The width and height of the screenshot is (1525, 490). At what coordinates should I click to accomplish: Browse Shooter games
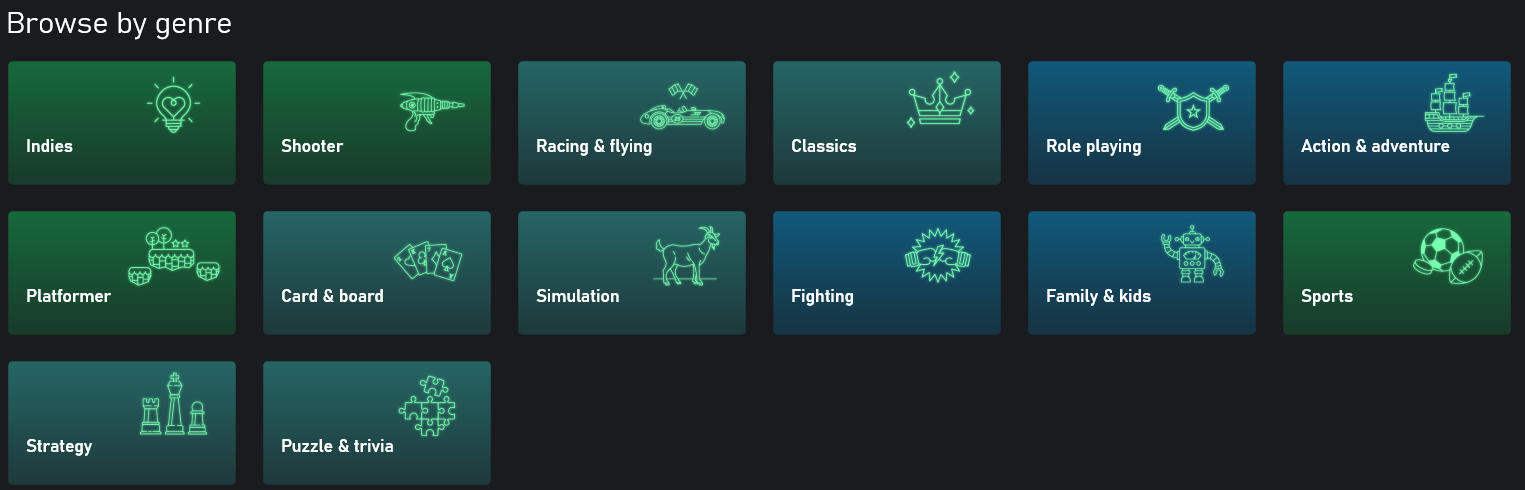[x=376, y=123]
